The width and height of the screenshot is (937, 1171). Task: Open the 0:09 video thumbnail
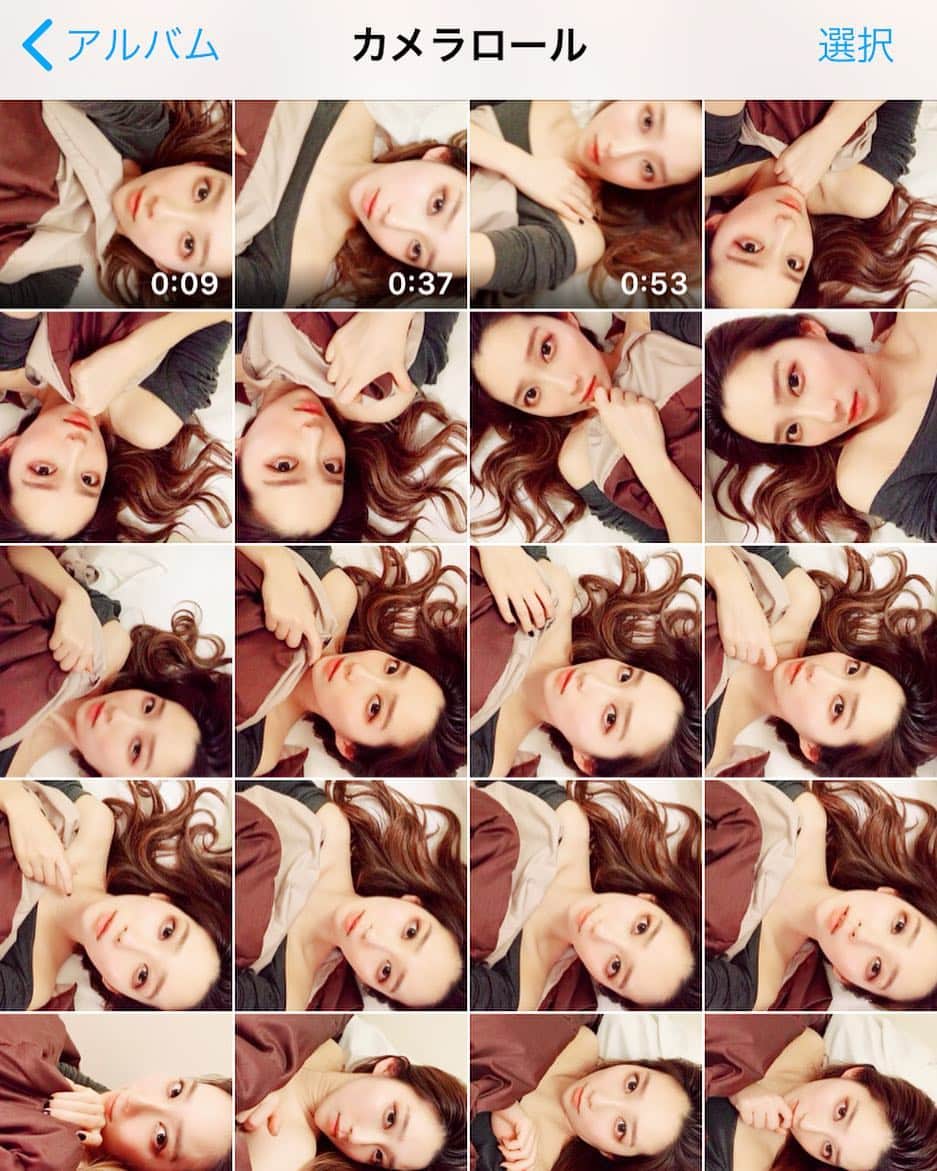[x=115, y=203]
